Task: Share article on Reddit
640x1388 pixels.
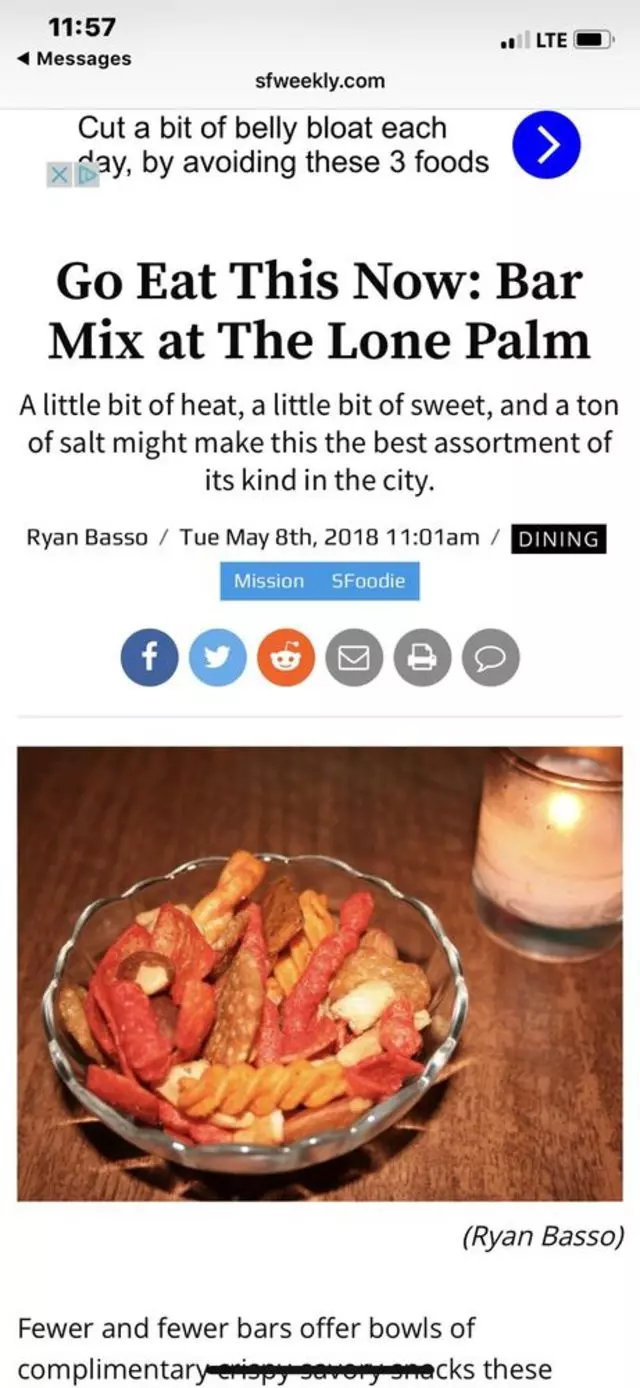Action: click(x=286, y=657)
